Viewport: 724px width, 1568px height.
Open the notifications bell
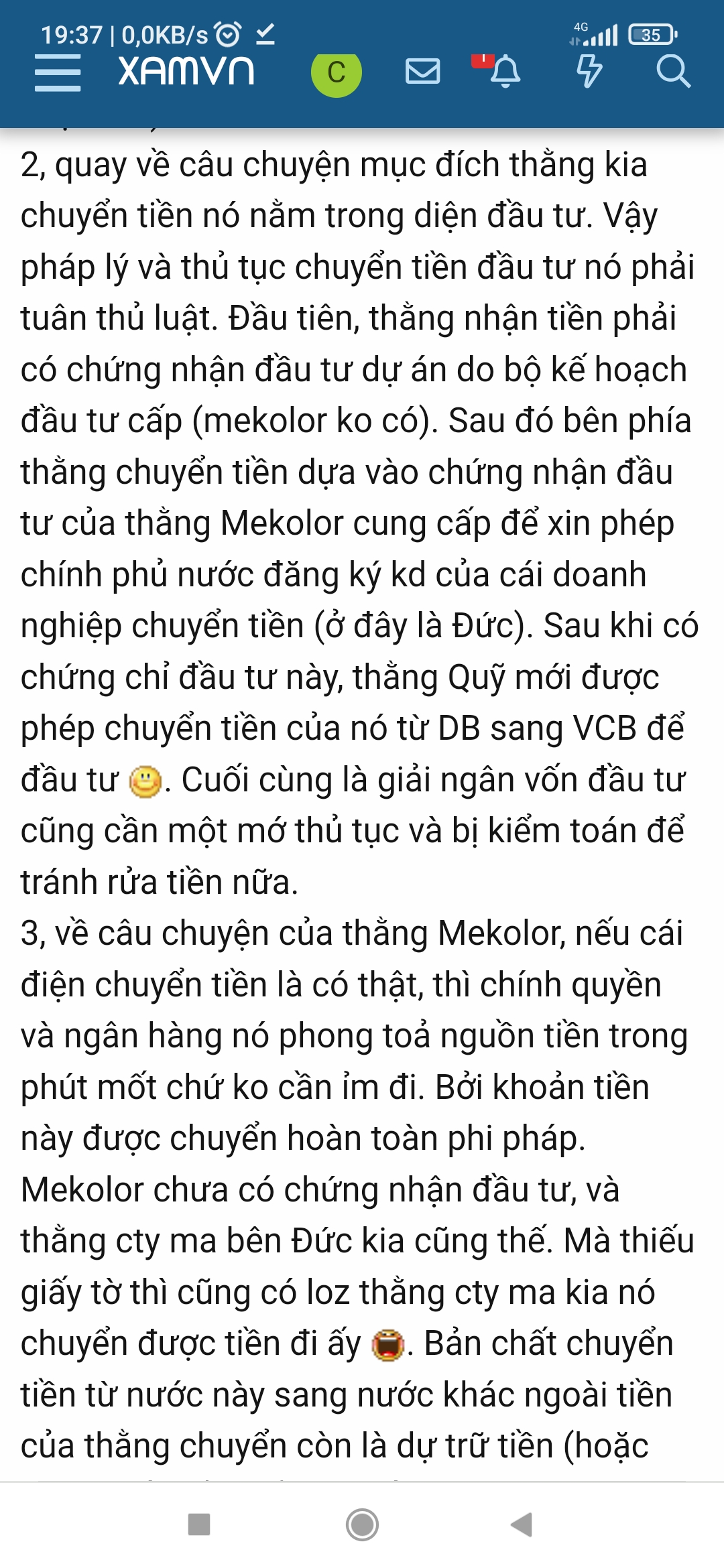[505, 71]
